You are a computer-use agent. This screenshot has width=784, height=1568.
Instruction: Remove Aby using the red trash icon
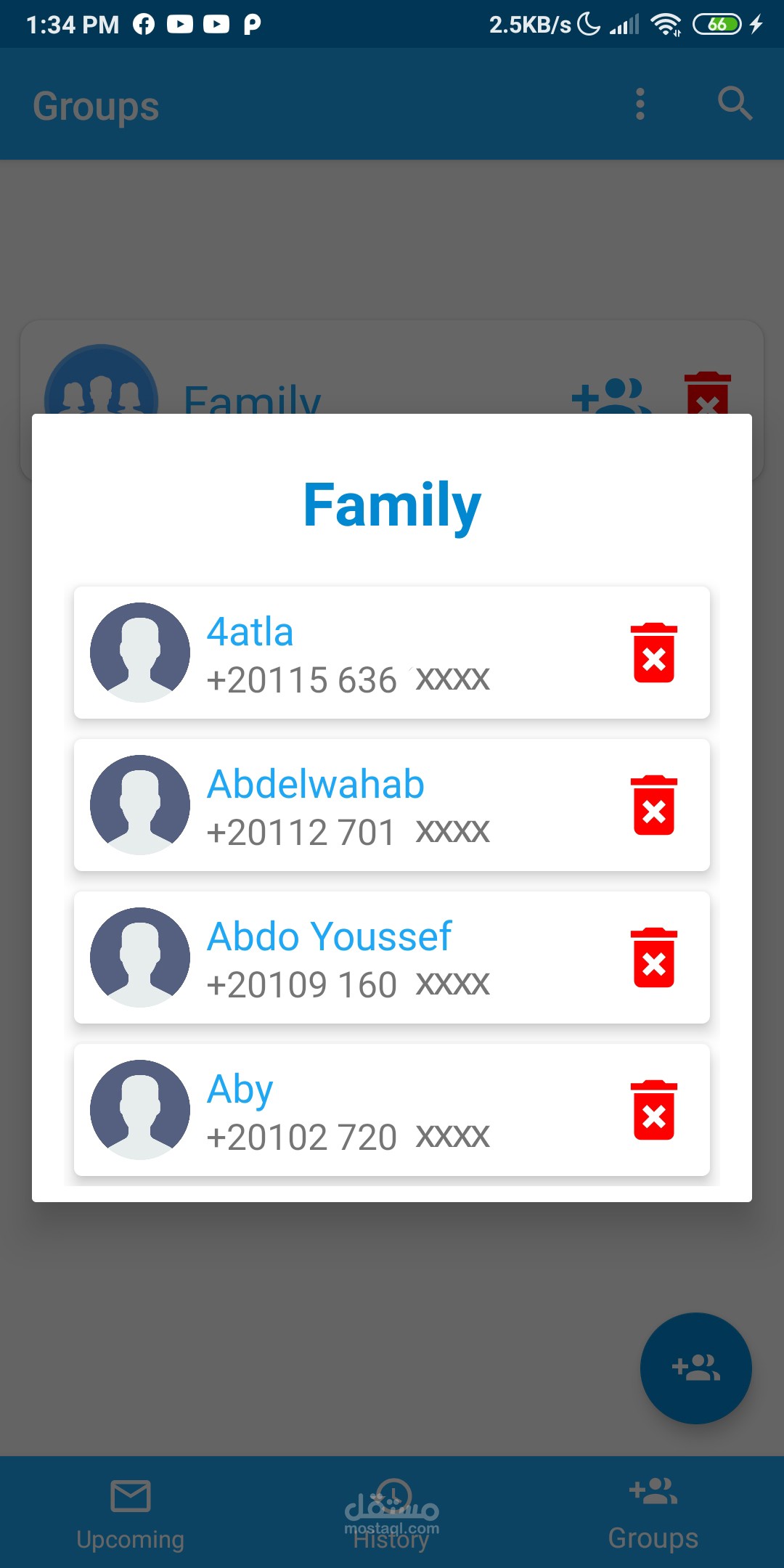pos(653,1111)
